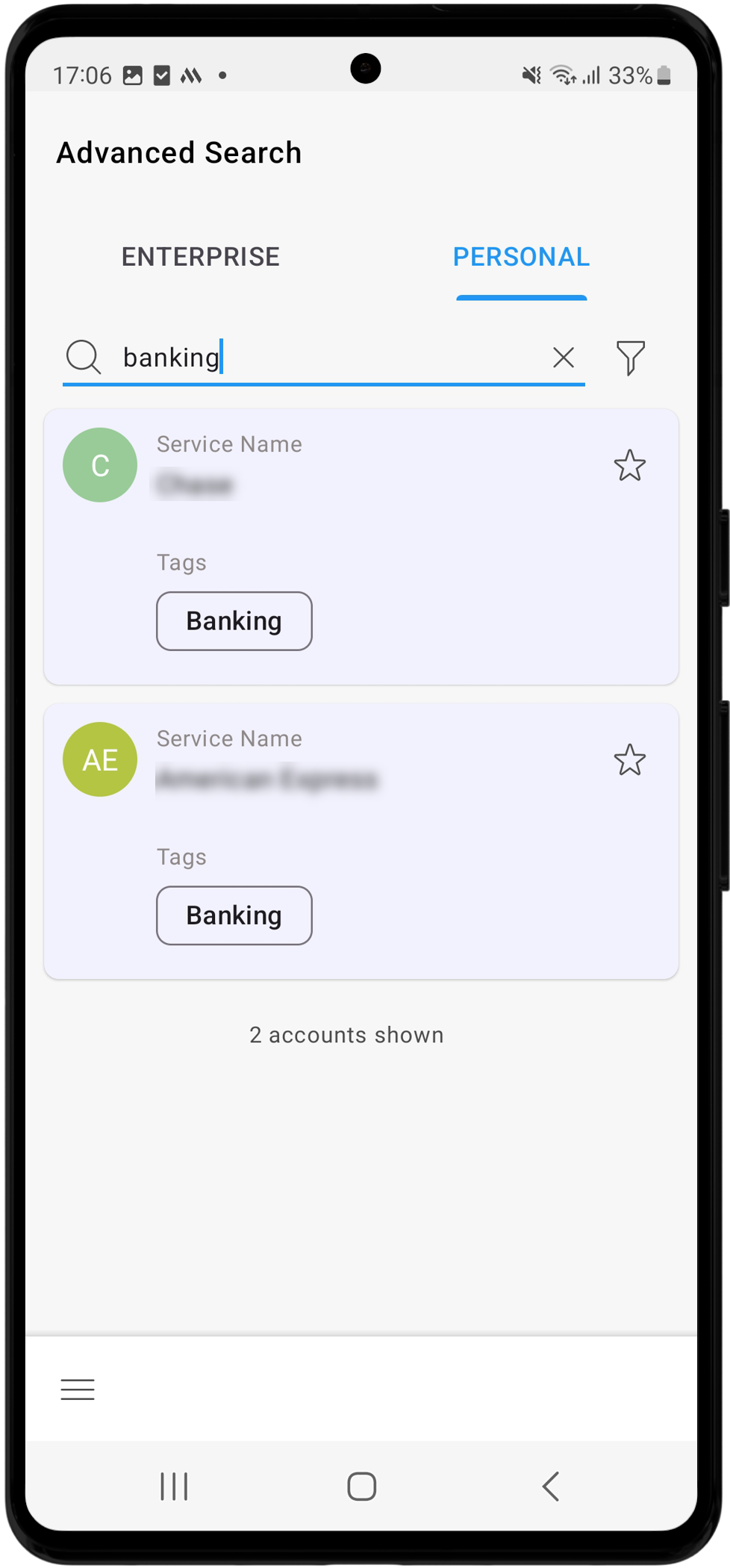Switch to the Enterprise tab
Viewport: 730px width, 1568px height.
click(200, 257)
